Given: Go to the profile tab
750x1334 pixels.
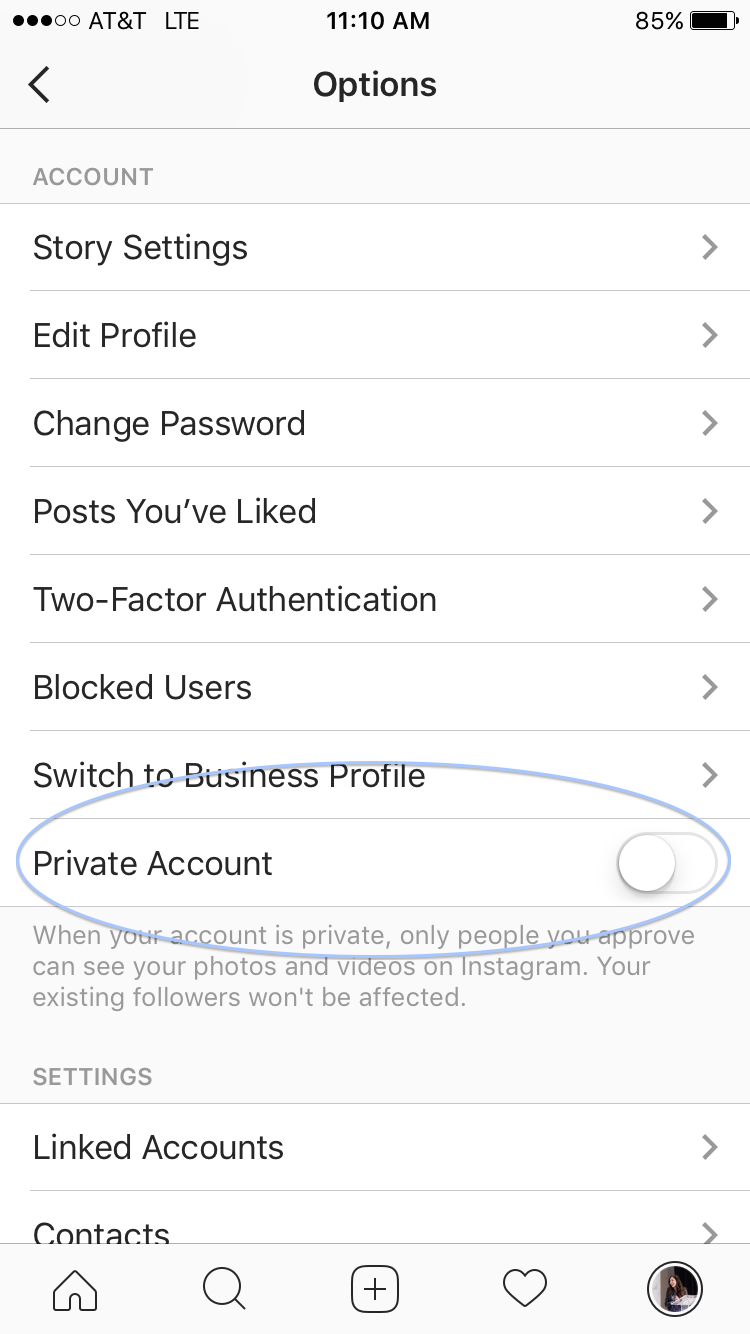Looking at the screenshot, I should click(x=675, y=1289).
